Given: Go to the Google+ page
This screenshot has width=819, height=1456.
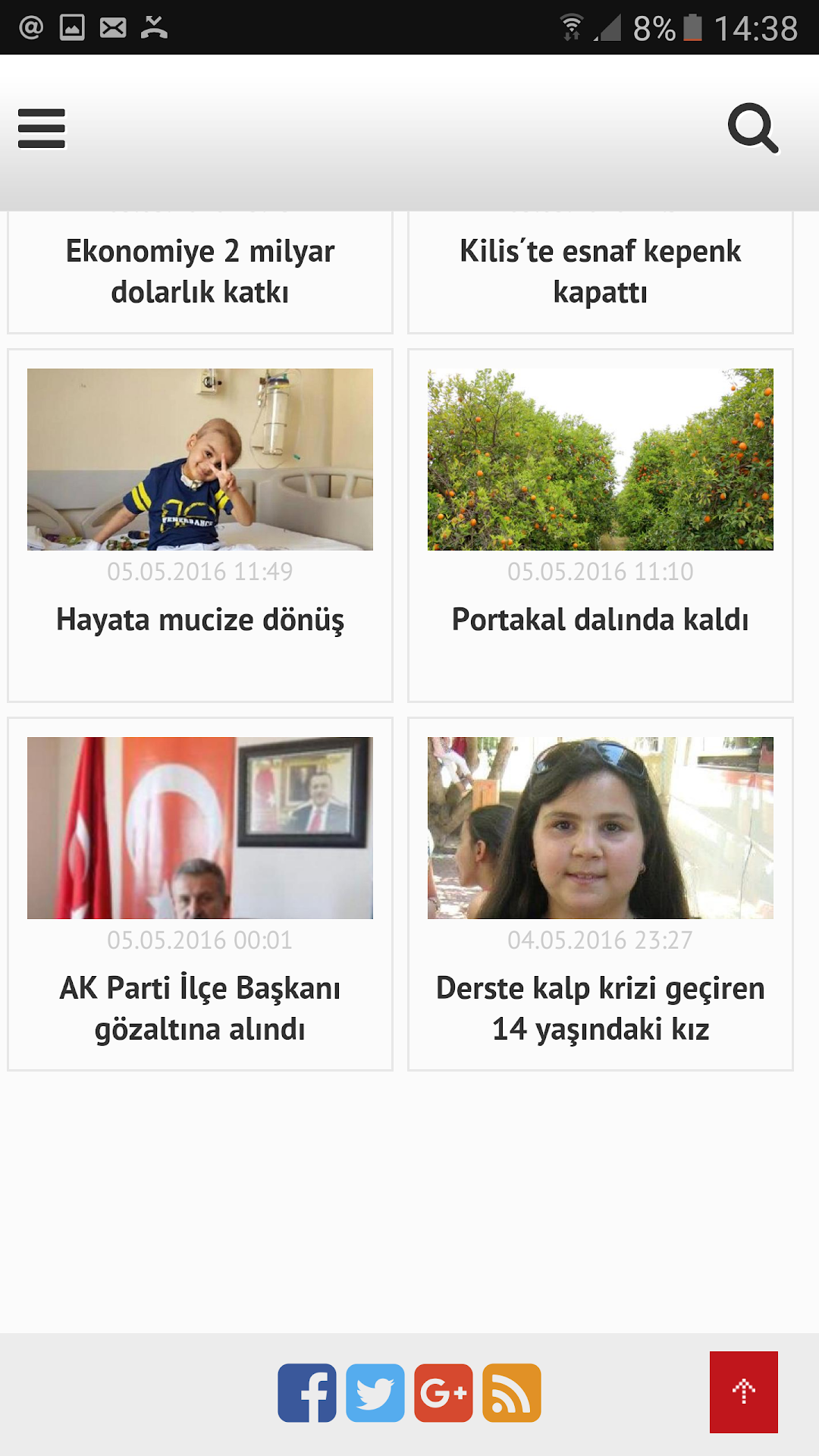Looking at the screenshot, I should 444,1392.
